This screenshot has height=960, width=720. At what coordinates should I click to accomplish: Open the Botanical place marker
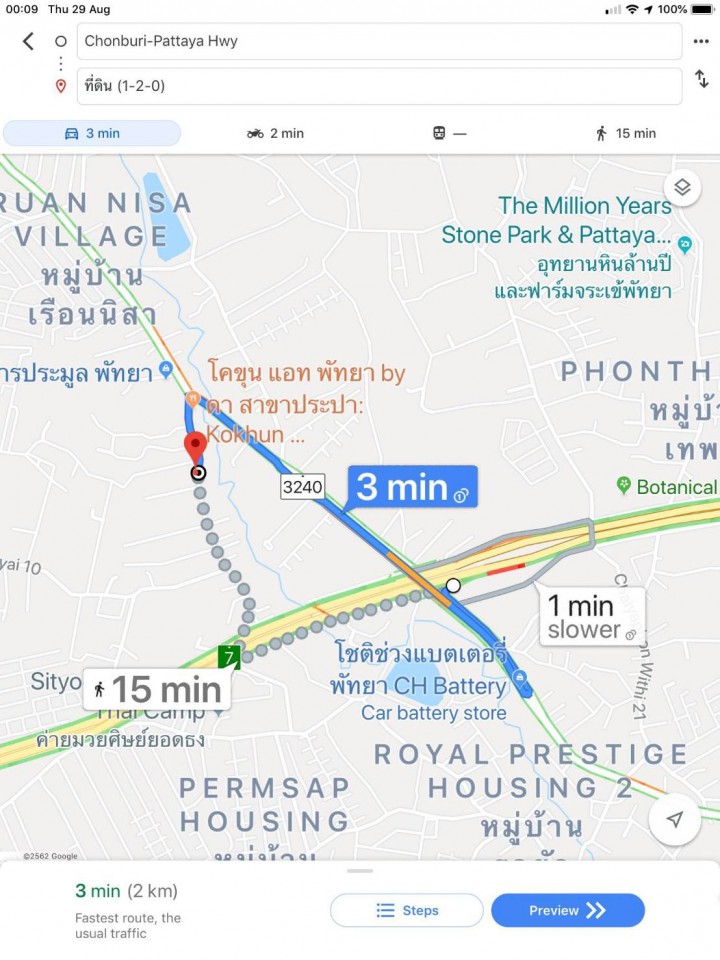pyautogui.click(x=625, y=486)
